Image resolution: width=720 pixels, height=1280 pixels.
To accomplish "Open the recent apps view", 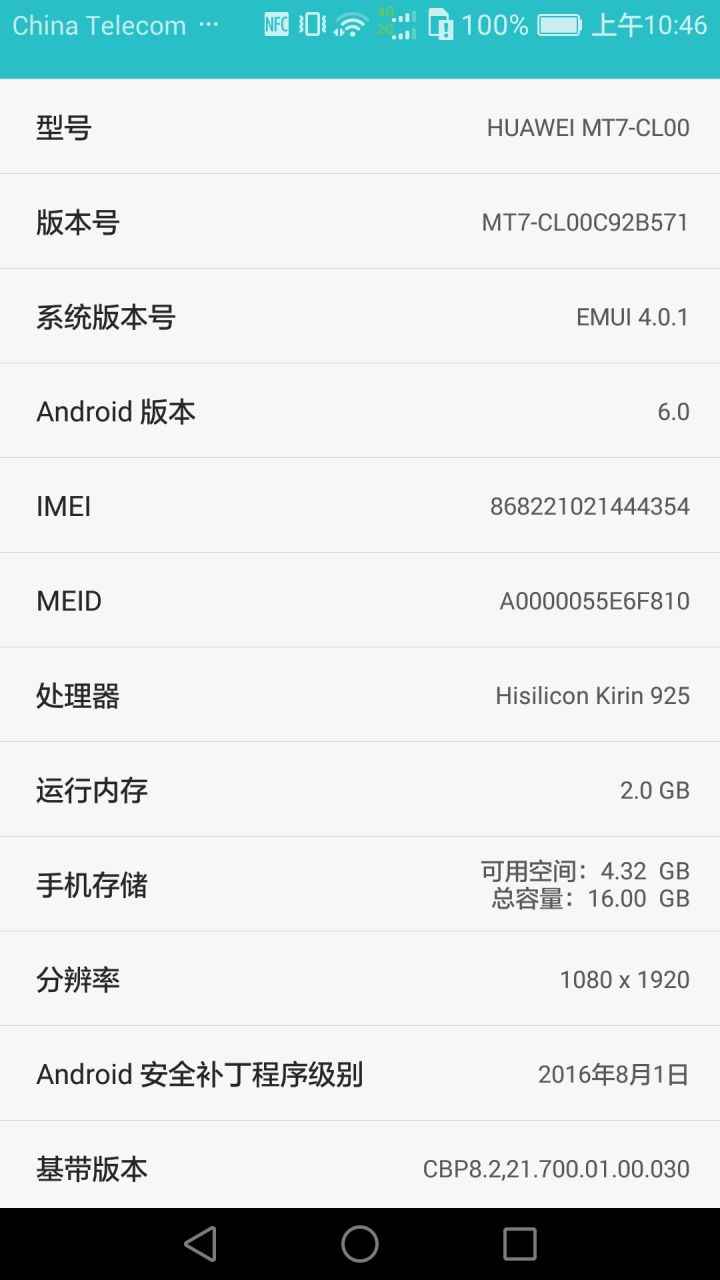I will coord(520,1244).
